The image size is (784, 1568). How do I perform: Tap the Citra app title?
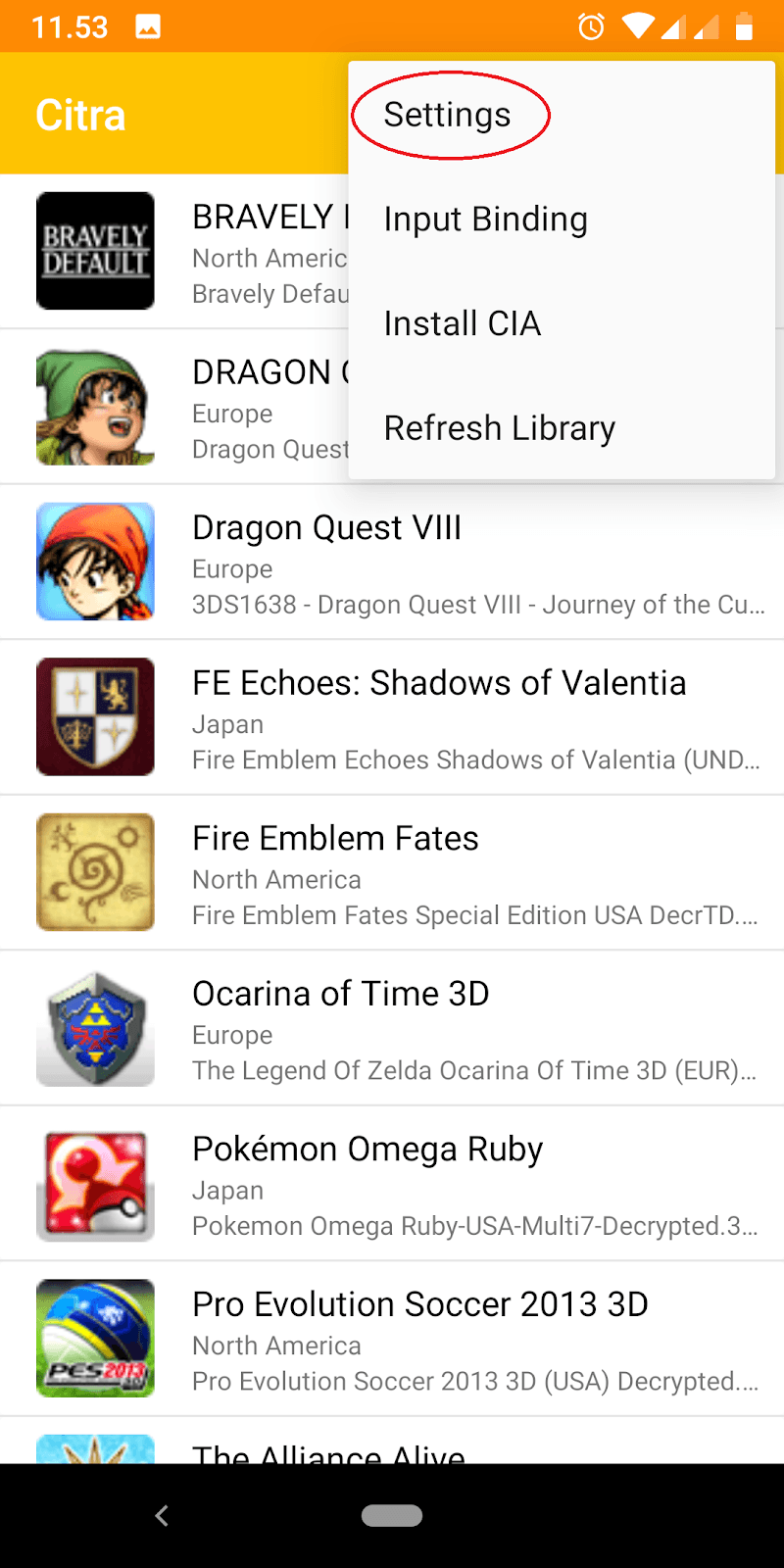click(x=80, y=114)
